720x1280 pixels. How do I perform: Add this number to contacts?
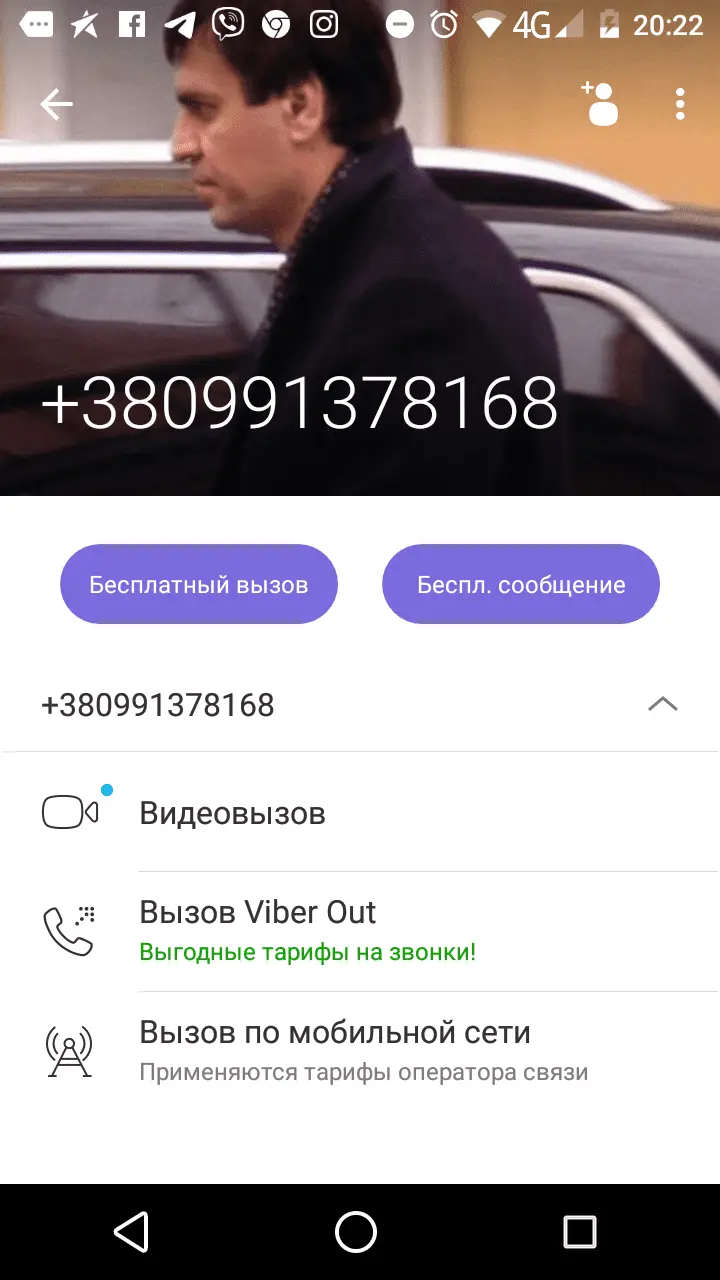pyautogui.click(x=600, y=104)
